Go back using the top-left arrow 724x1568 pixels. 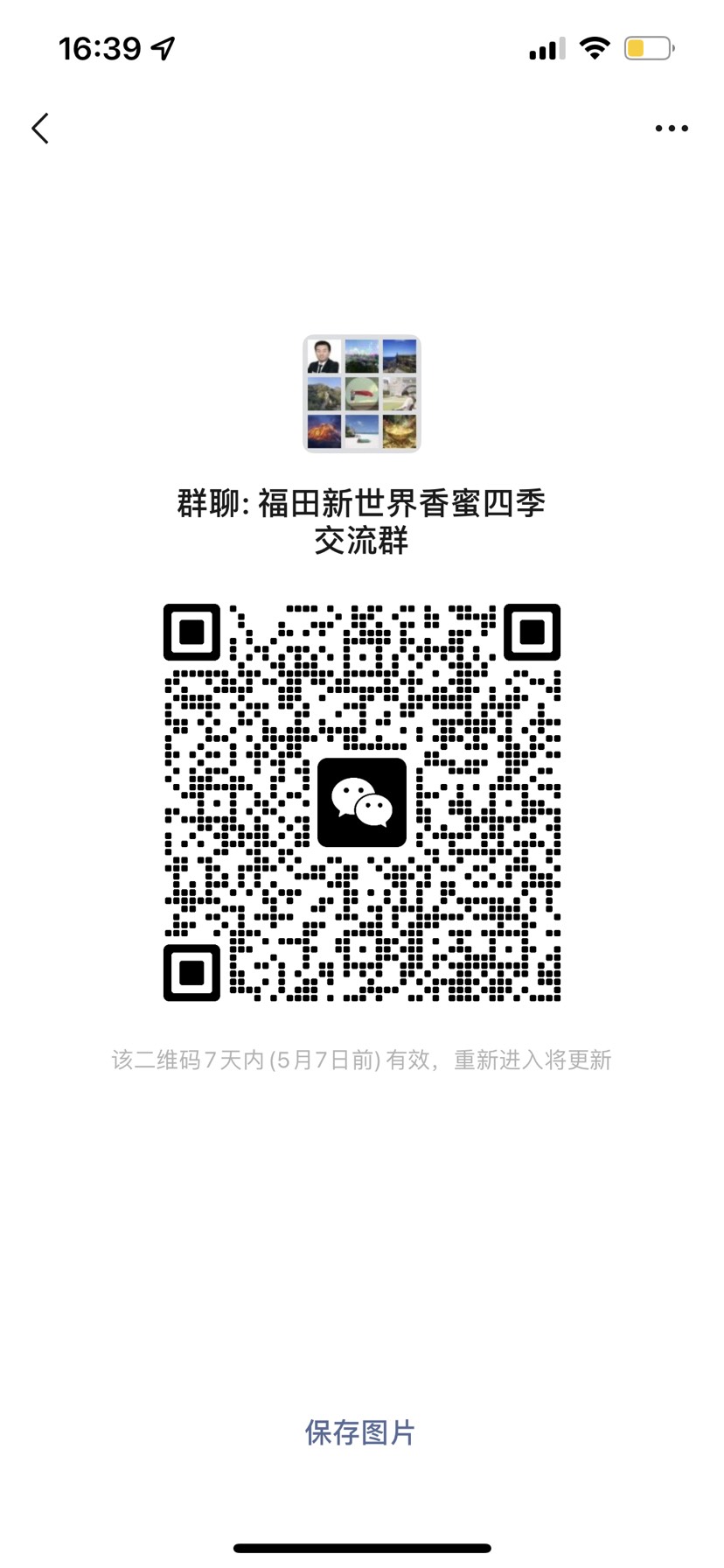click(40, 129)
